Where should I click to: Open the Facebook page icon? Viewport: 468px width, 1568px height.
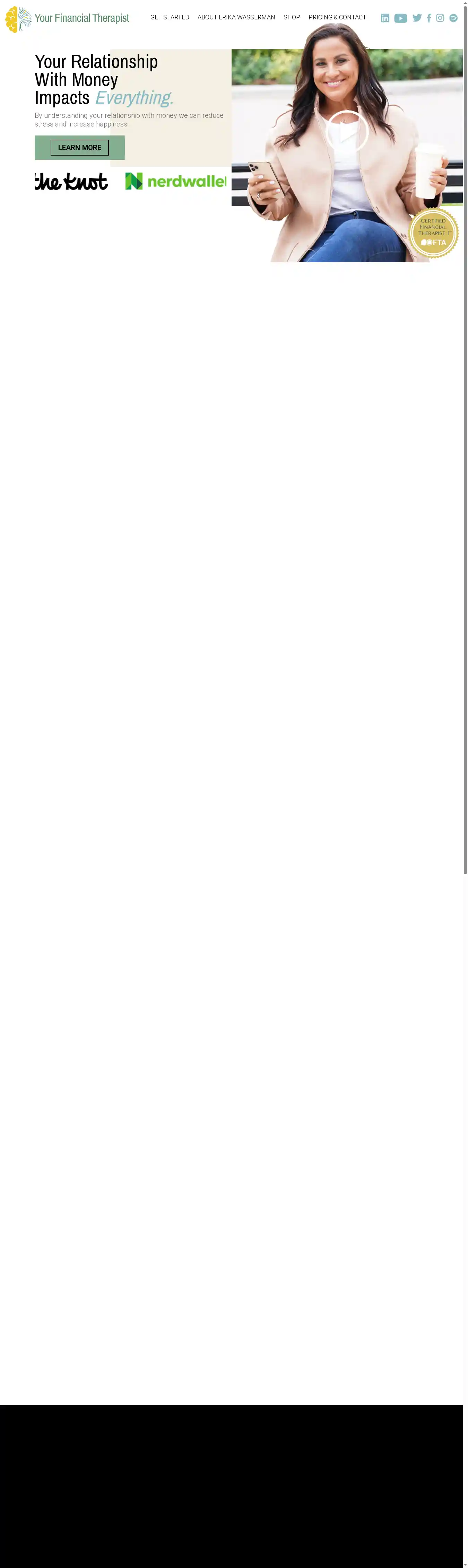[x=429, y=18]
